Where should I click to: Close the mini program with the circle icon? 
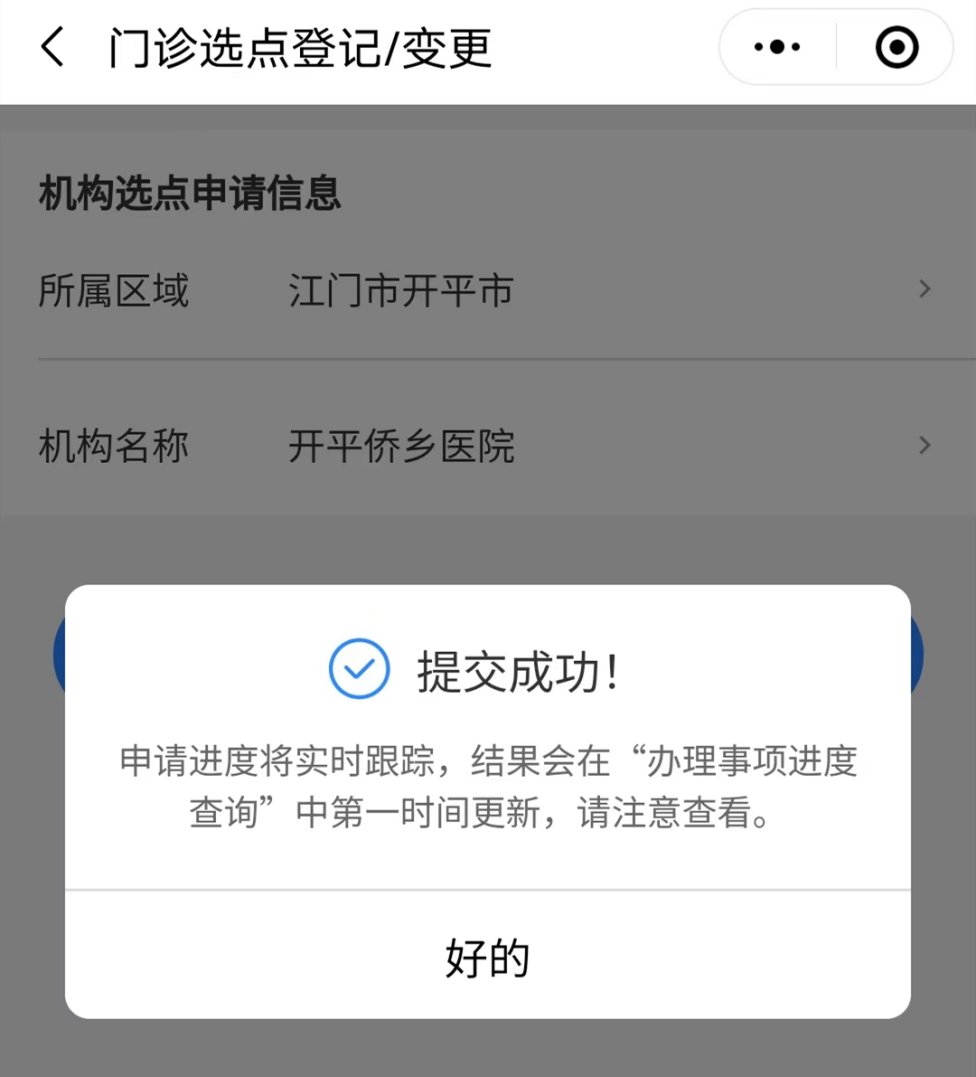pos(896,48)
